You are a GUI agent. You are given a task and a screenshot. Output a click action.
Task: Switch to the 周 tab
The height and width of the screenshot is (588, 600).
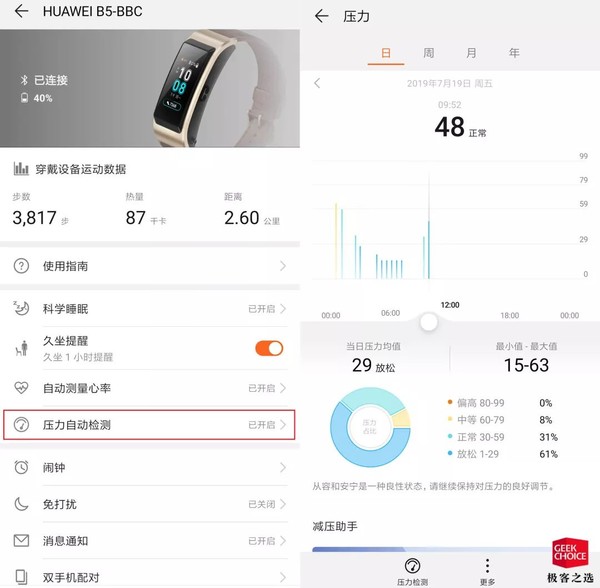pos(428,53)
